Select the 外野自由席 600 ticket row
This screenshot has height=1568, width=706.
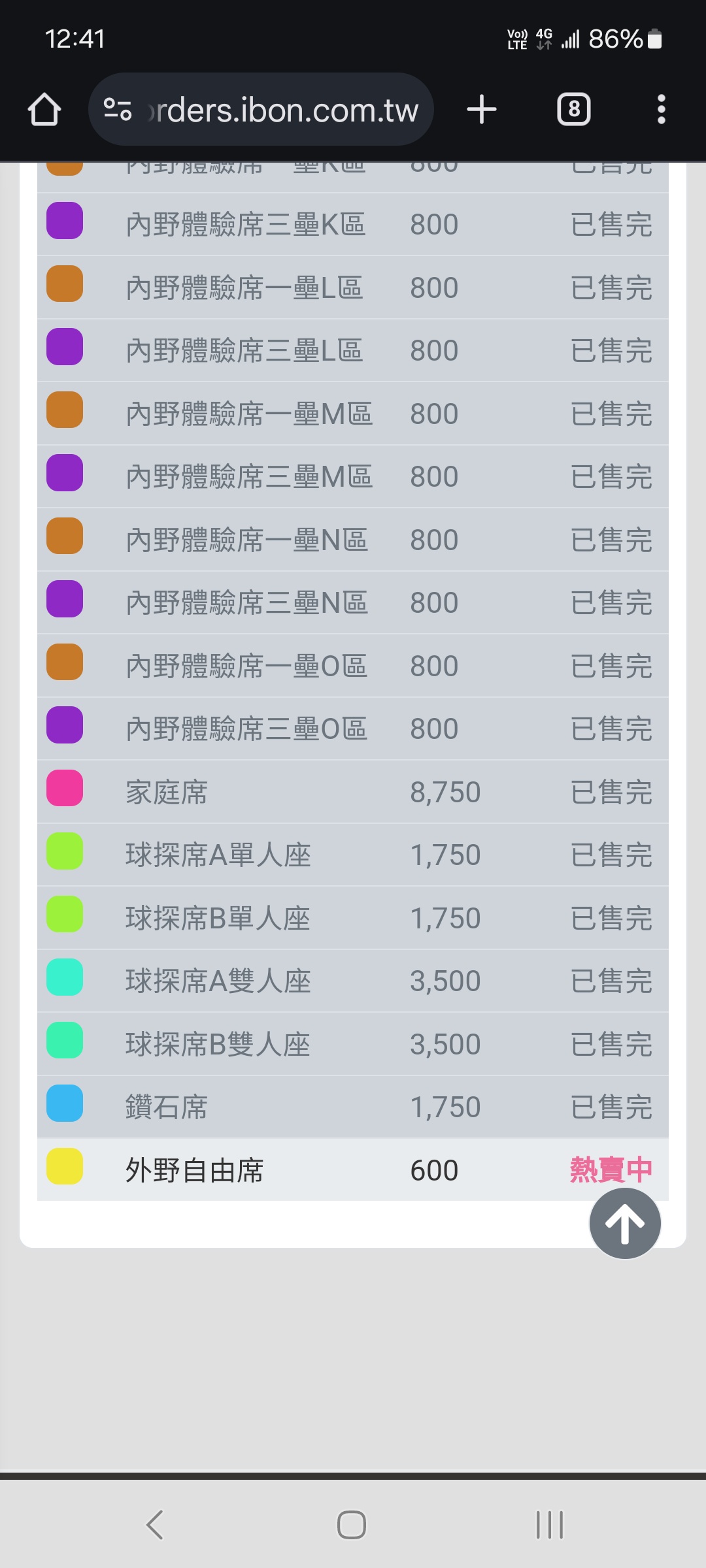pyautogui.click(x=353, y=1169)
